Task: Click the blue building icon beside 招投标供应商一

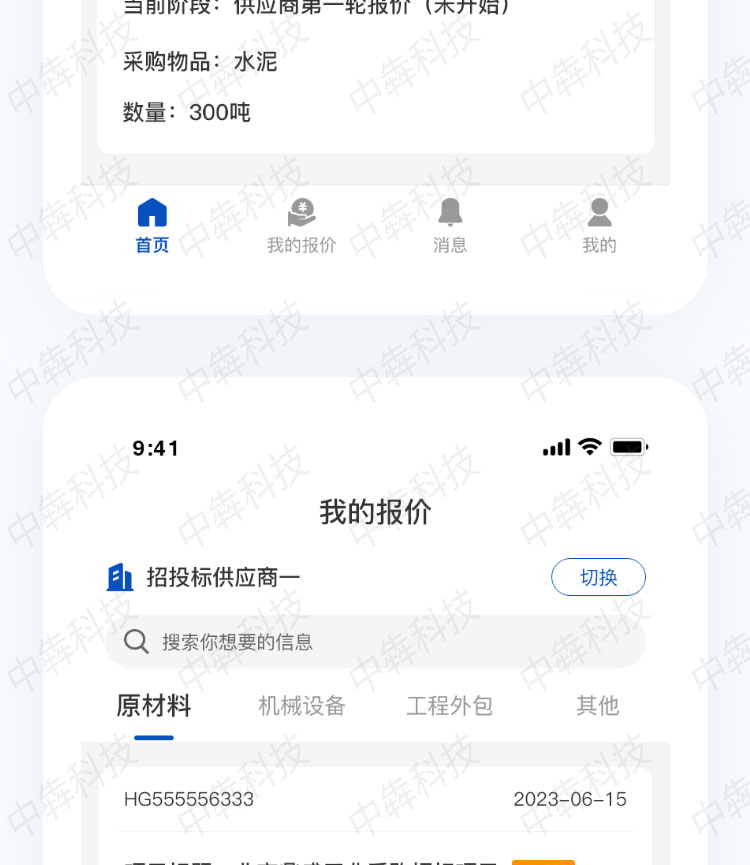Action: [120, 577]
